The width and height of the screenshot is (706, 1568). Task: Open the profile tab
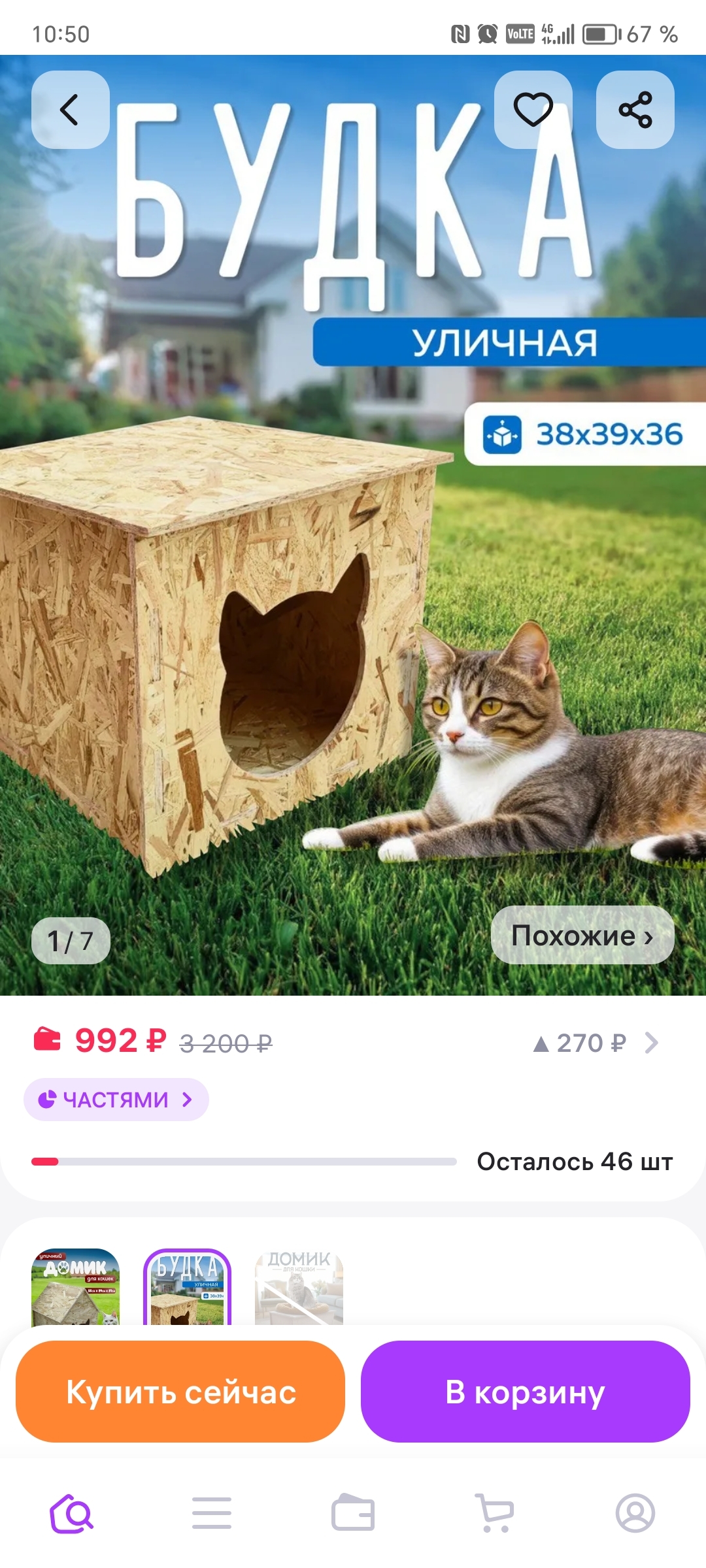pyautogui.click(x=635, y=1513)
